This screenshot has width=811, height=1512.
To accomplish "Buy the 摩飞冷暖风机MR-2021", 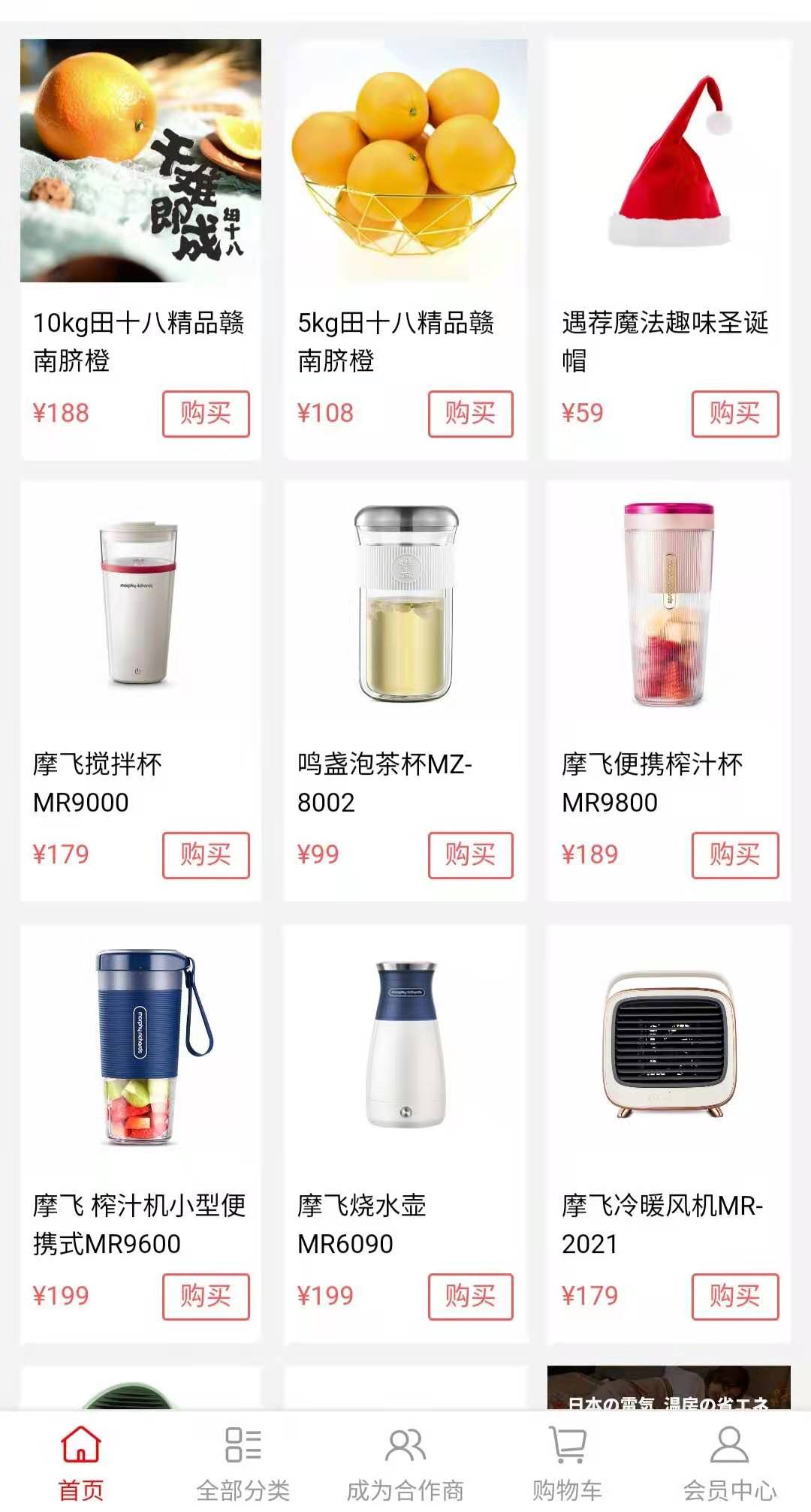I will click(x=734, y=1297).
